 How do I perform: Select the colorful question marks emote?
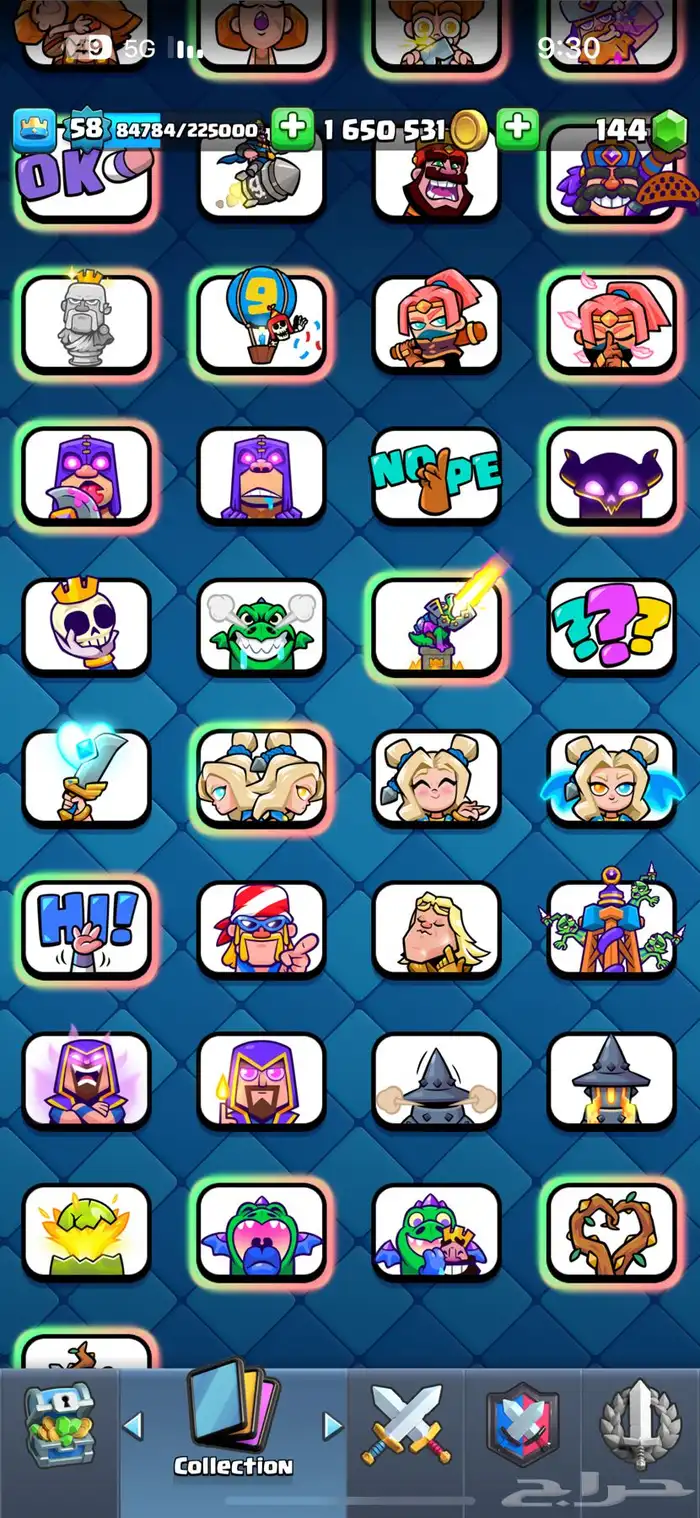[611, 626]
